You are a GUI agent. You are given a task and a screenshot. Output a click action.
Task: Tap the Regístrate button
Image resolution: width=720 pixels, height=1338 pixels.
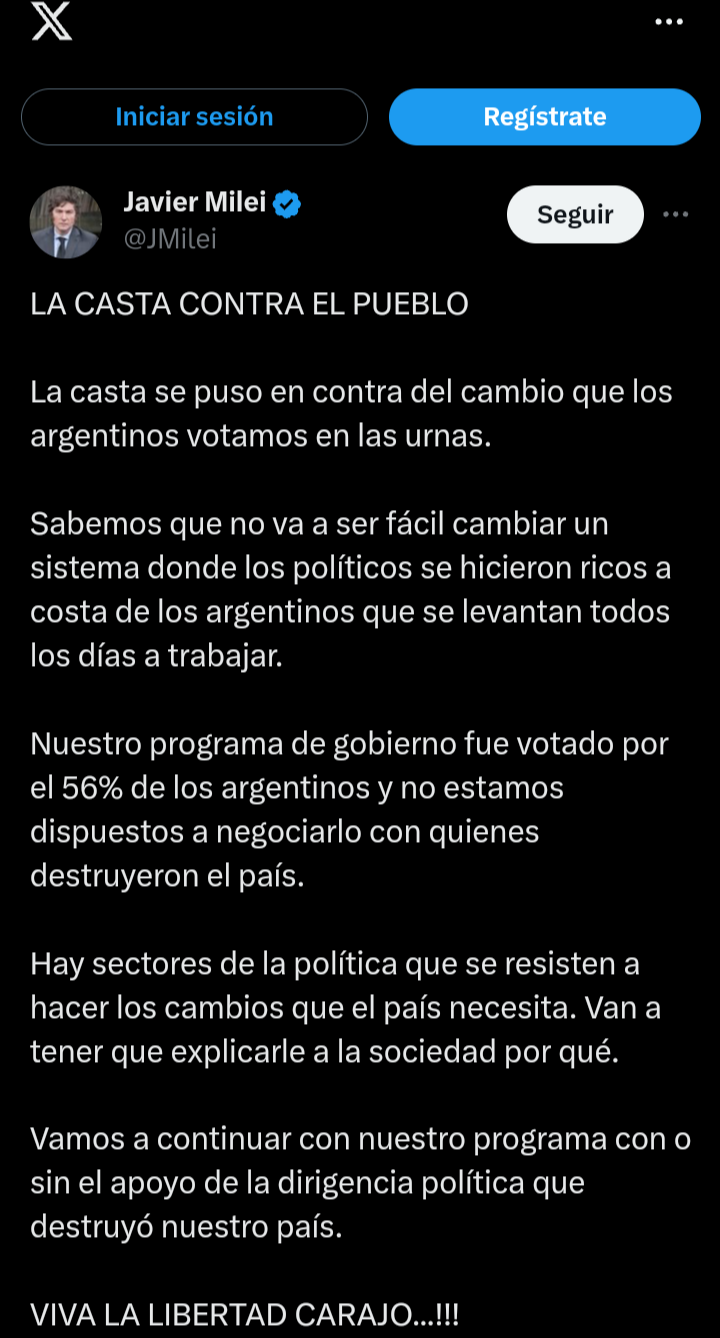[545, 117]
